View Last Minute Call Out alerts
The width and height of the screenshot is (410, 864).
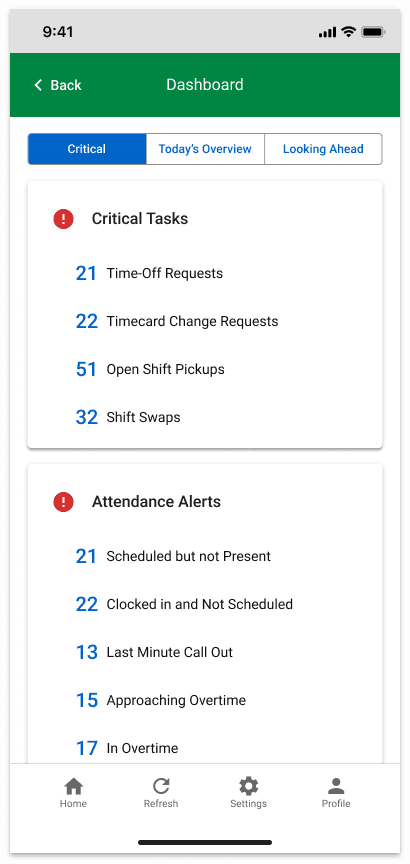[204, 652]
